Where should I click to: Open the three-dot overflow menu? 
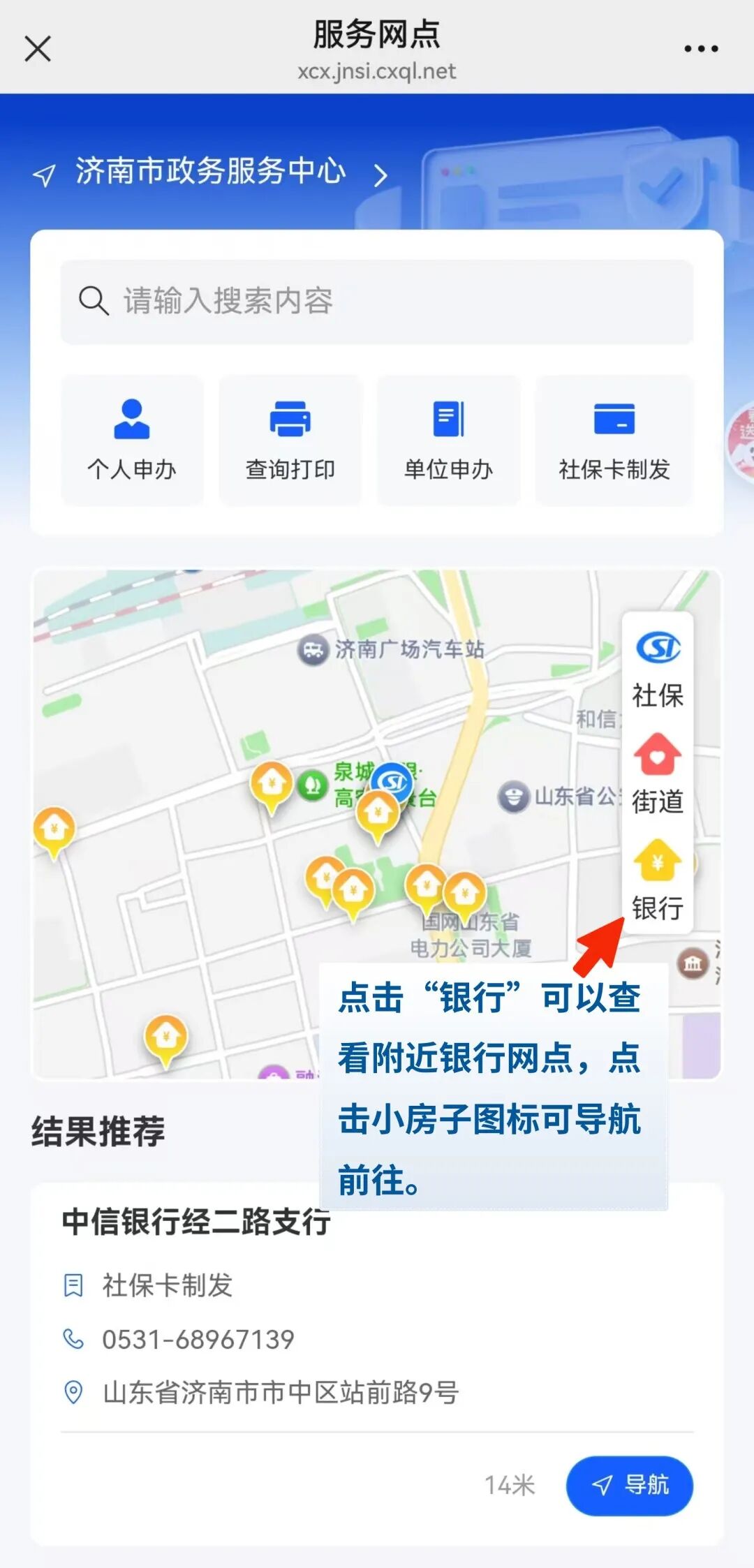click(x=700, y=49)
